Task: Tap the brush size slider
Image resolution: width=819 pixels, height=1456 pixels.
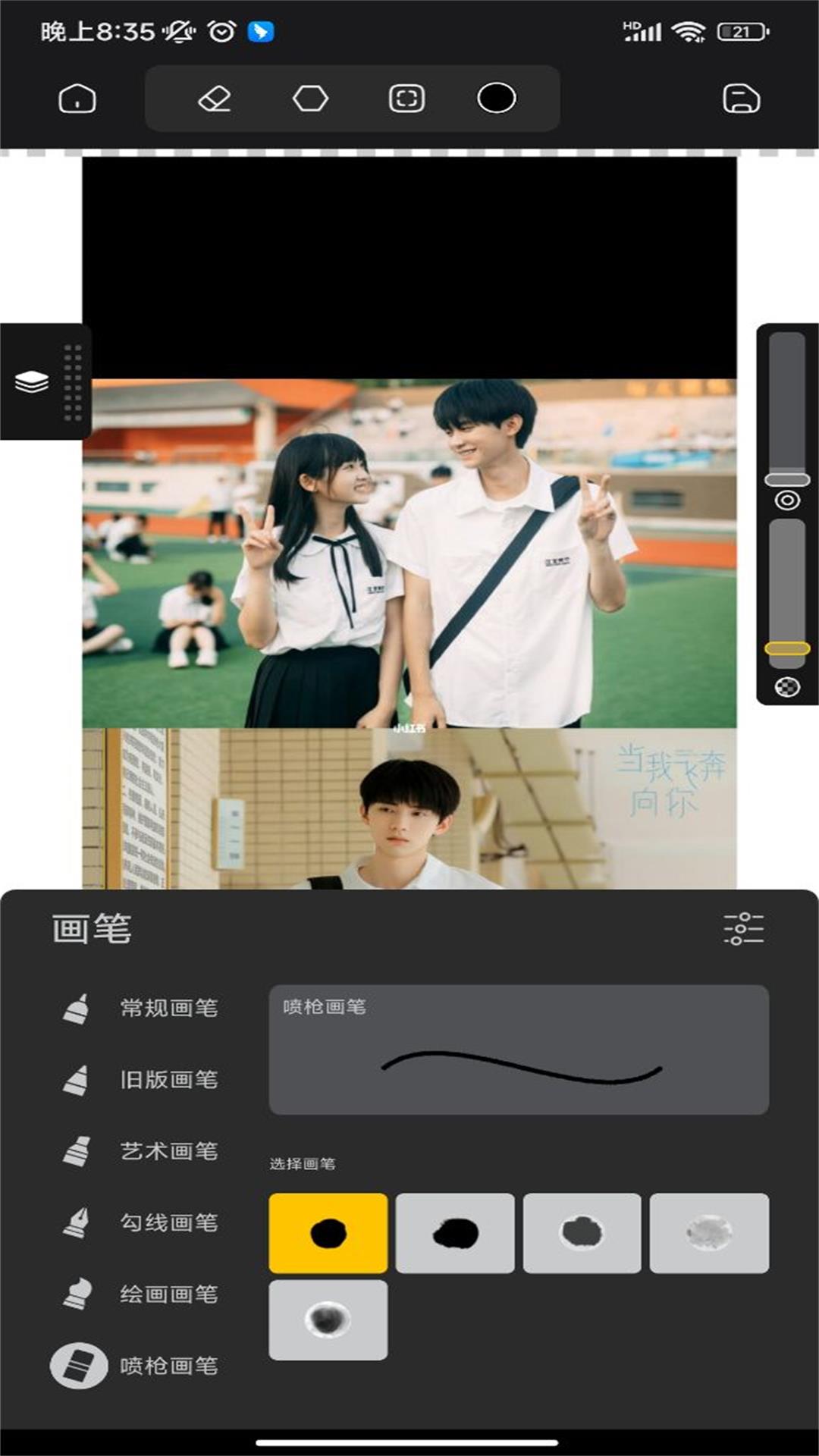Action: coord(787,479)
